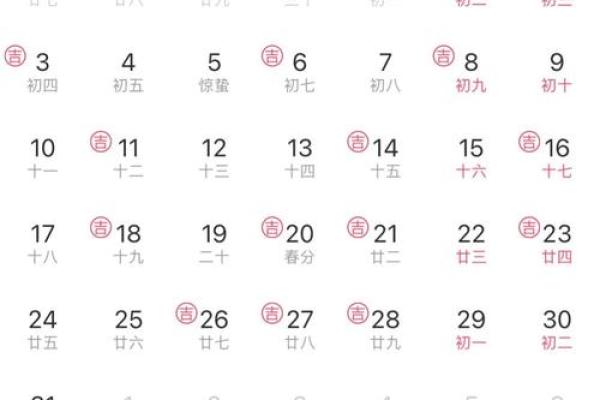Choose day 24 labeled 廿五

[42, 328]
